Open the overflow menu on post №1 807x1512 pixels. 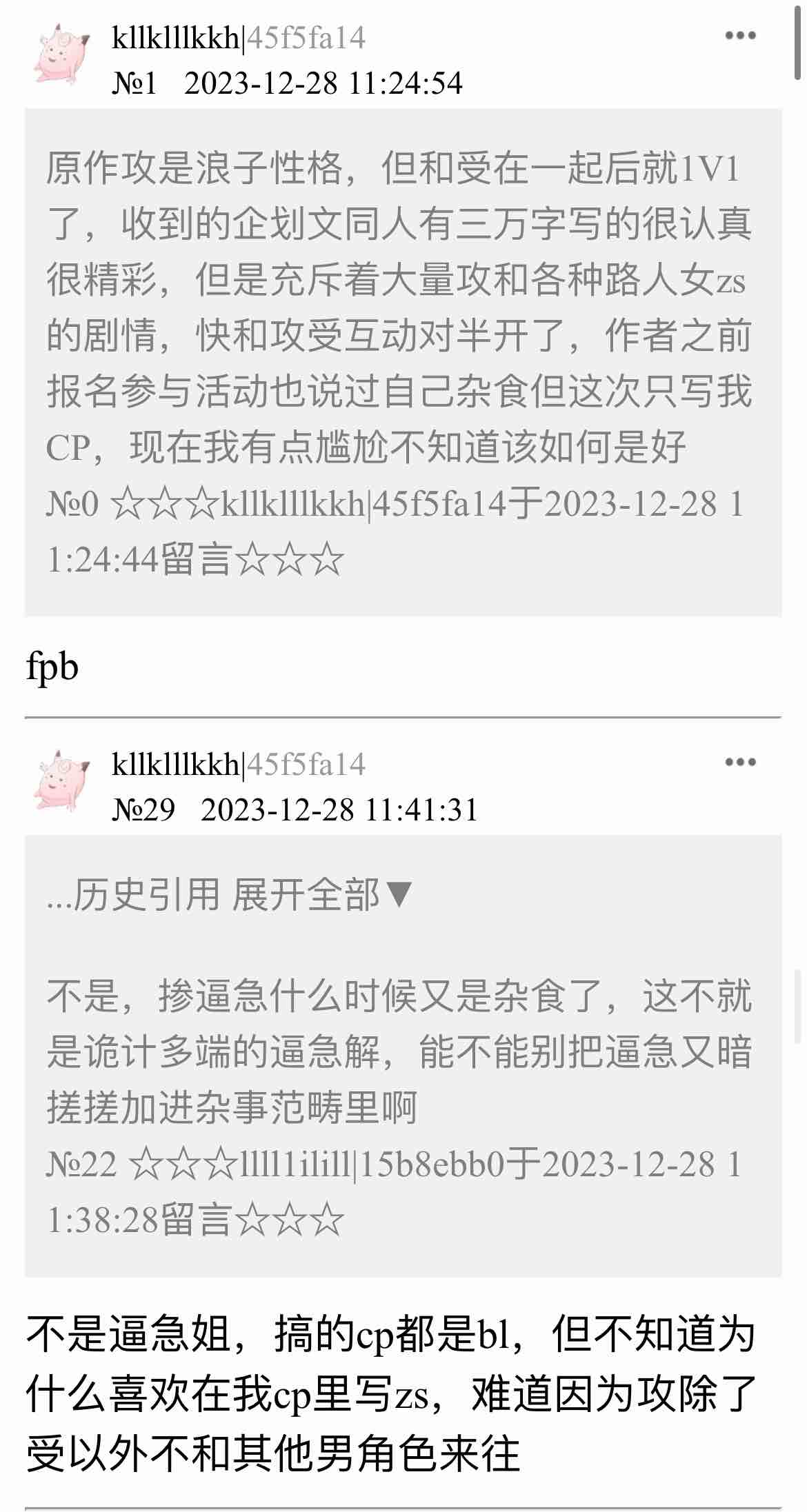click(740, 35)
